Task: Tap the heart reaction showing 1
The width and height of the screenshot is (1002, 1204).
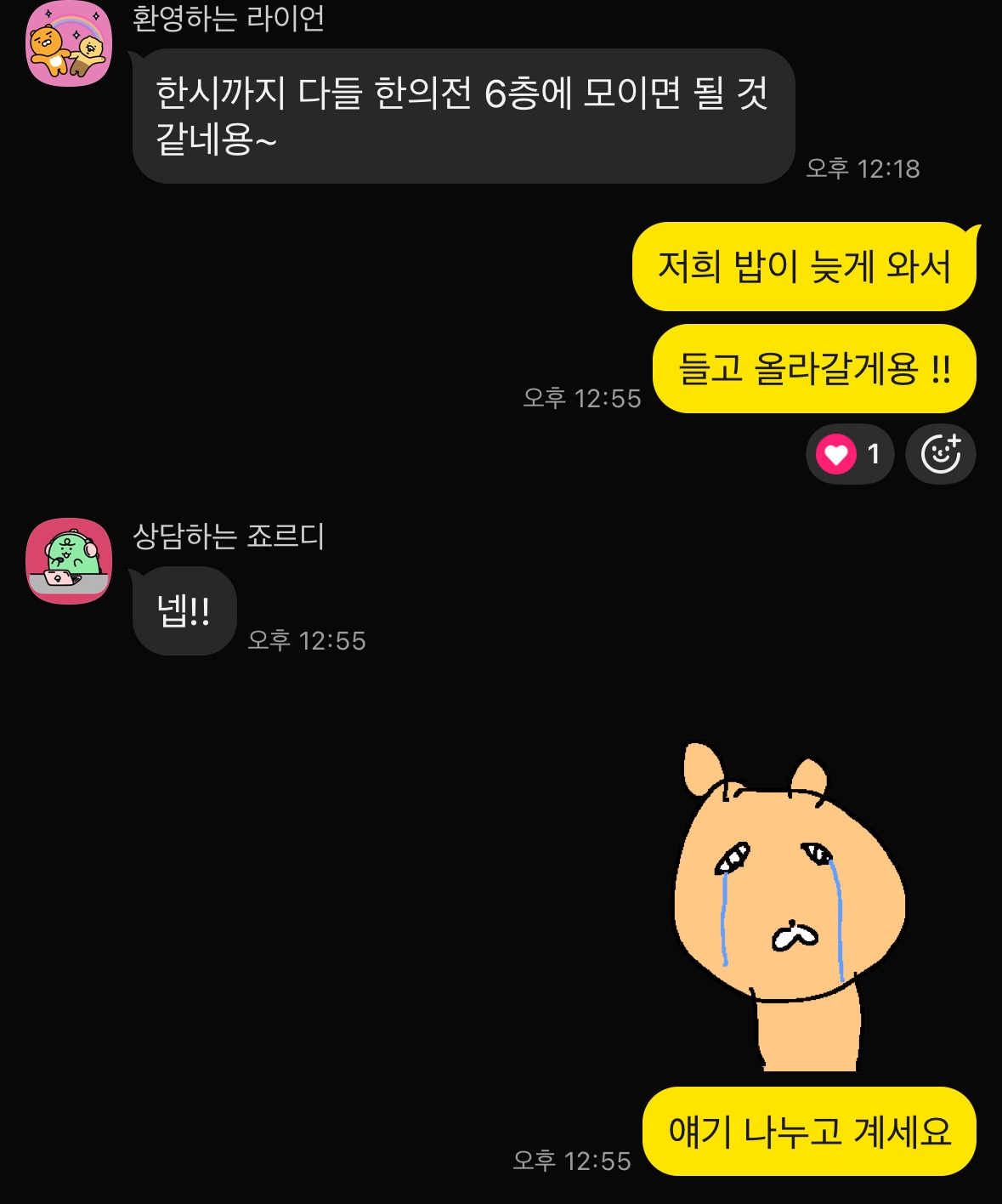Action: click(849, 454)
